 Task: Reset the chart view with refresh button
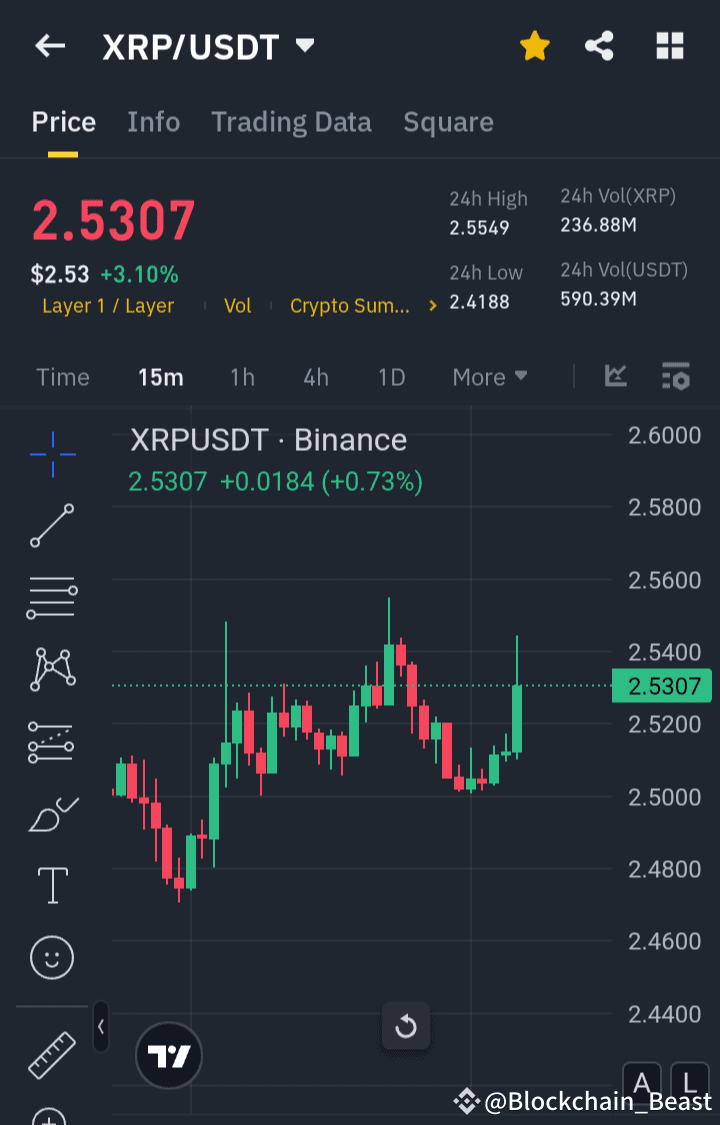(x=405, y=1026)
